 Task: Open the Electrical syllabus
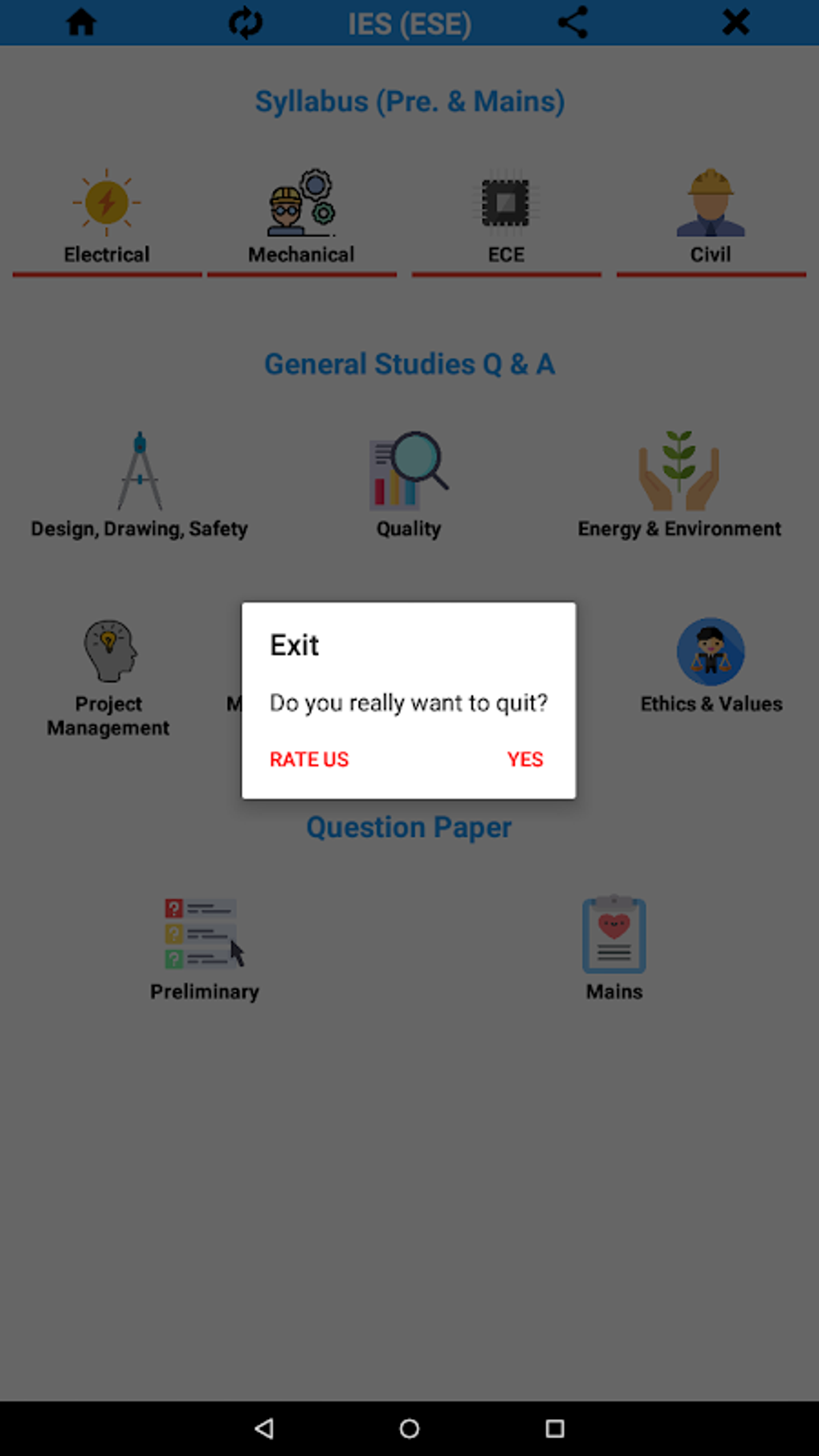point(107,217)
